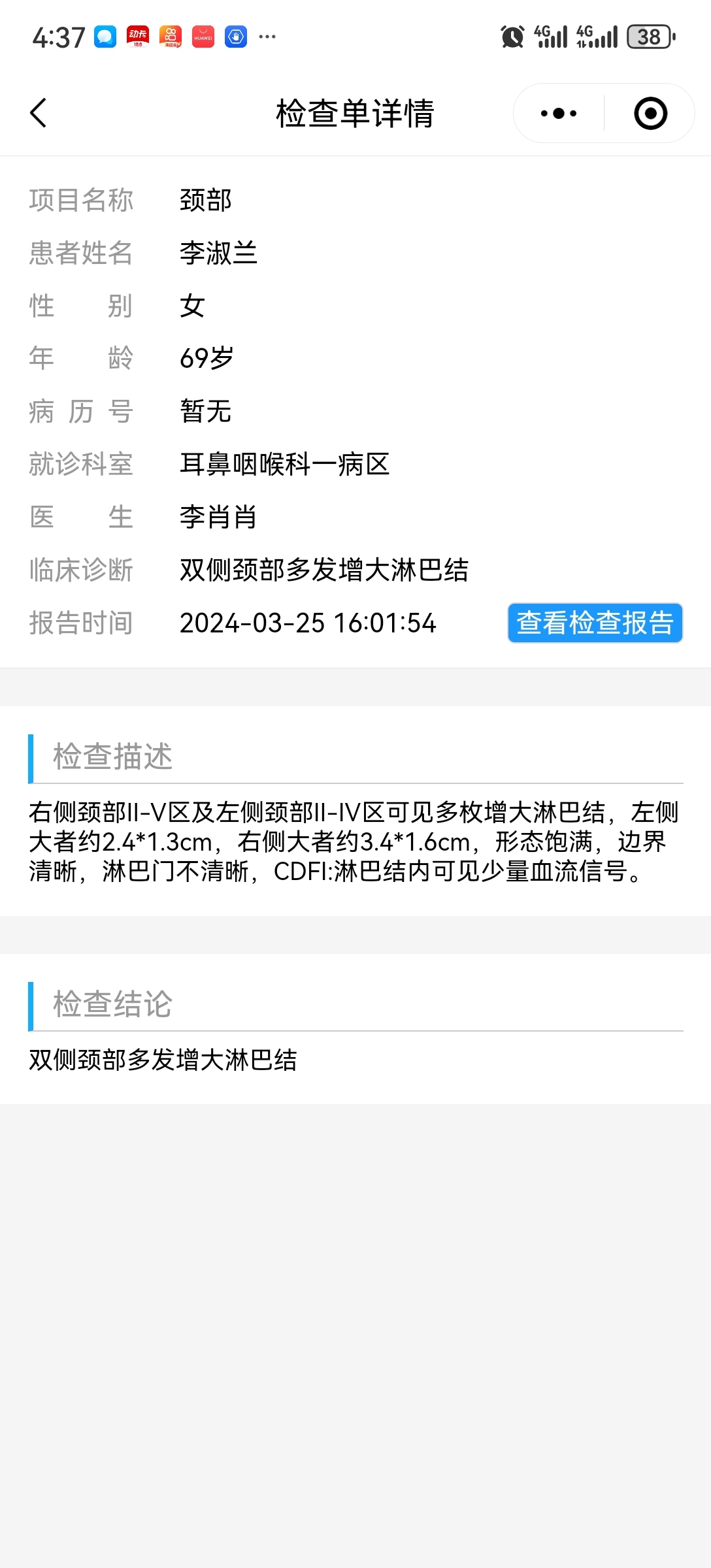This screenshot has width=711, height=1568.
Task: Go back using the top-left arrow
Action: 39,113
